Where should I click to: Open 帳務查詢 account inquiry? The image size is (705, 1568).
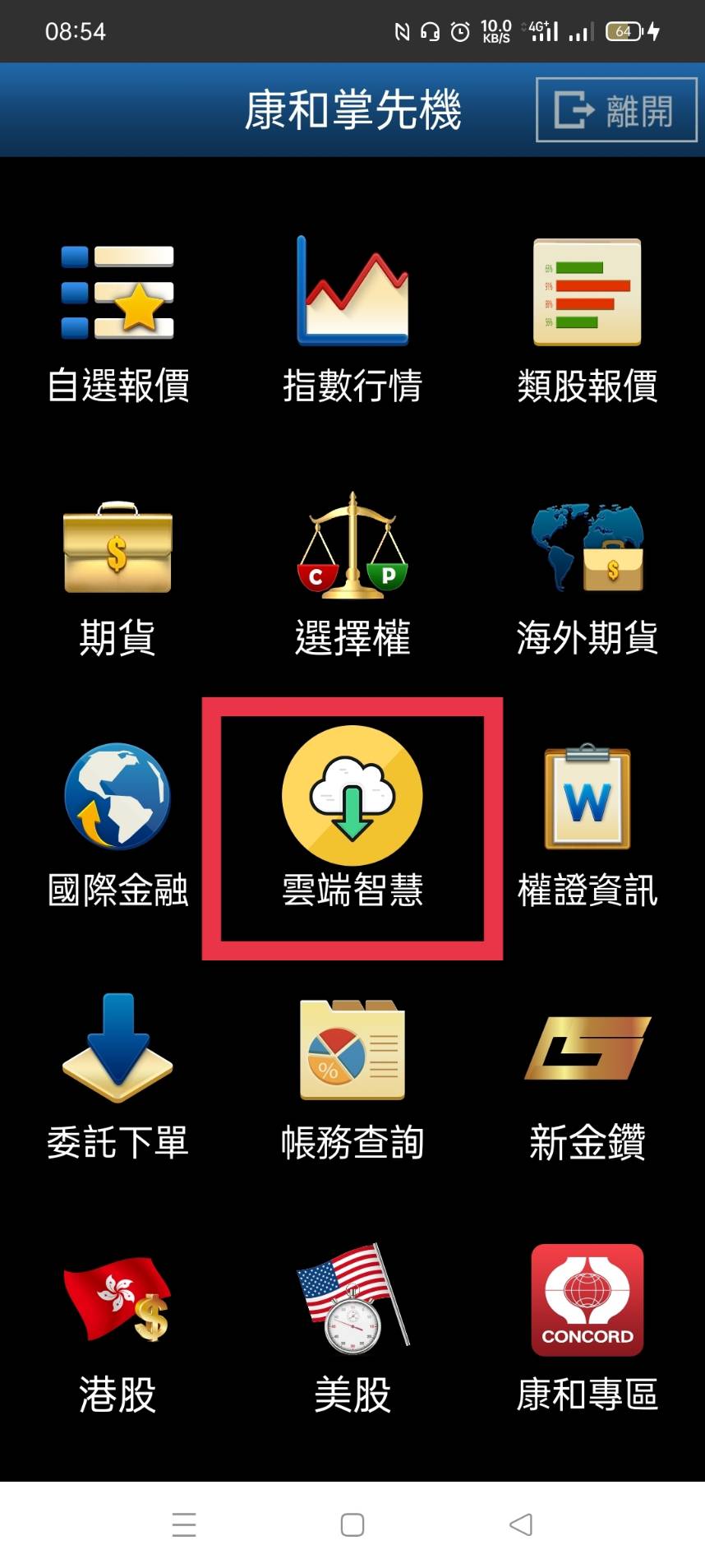(352, 1077)
